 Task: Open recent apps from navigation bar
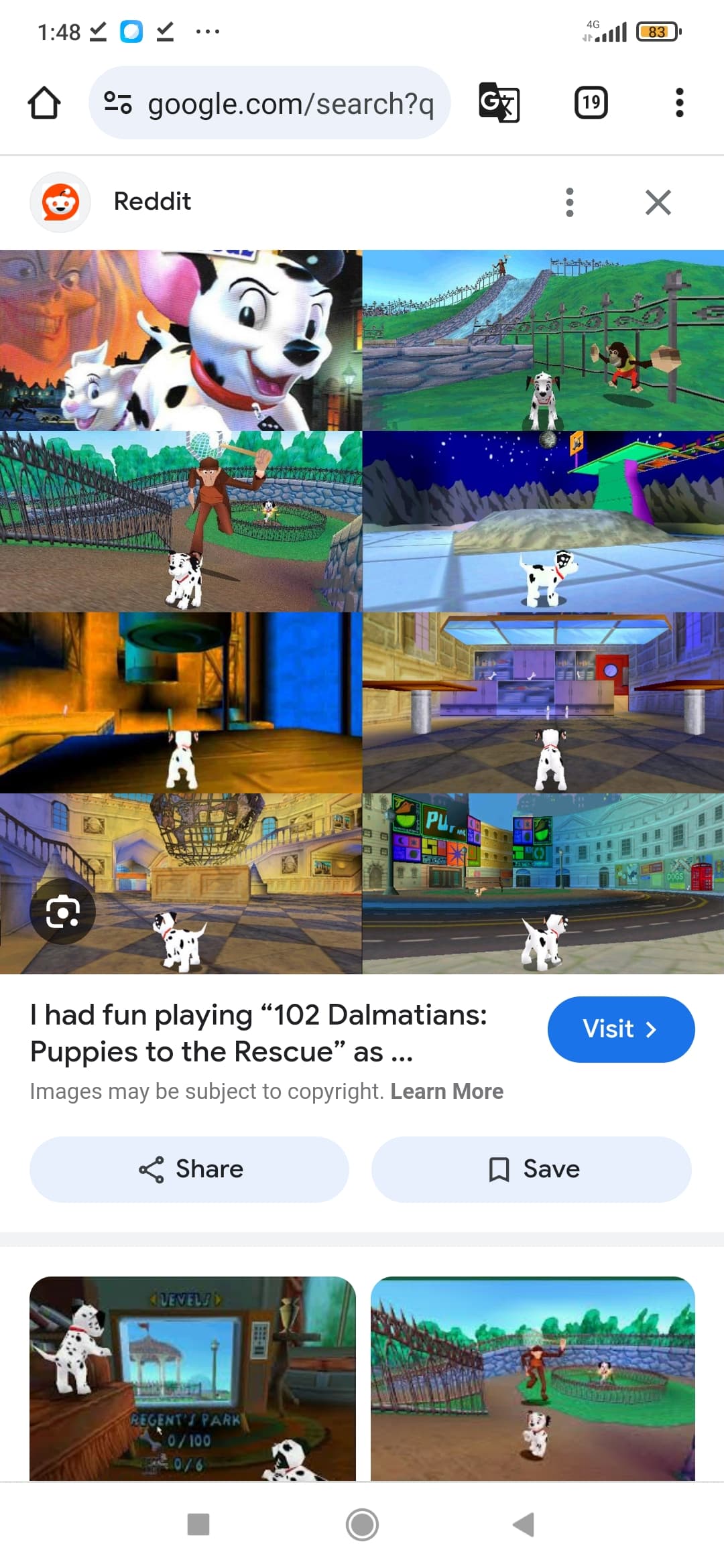[x=198, y=1524]
